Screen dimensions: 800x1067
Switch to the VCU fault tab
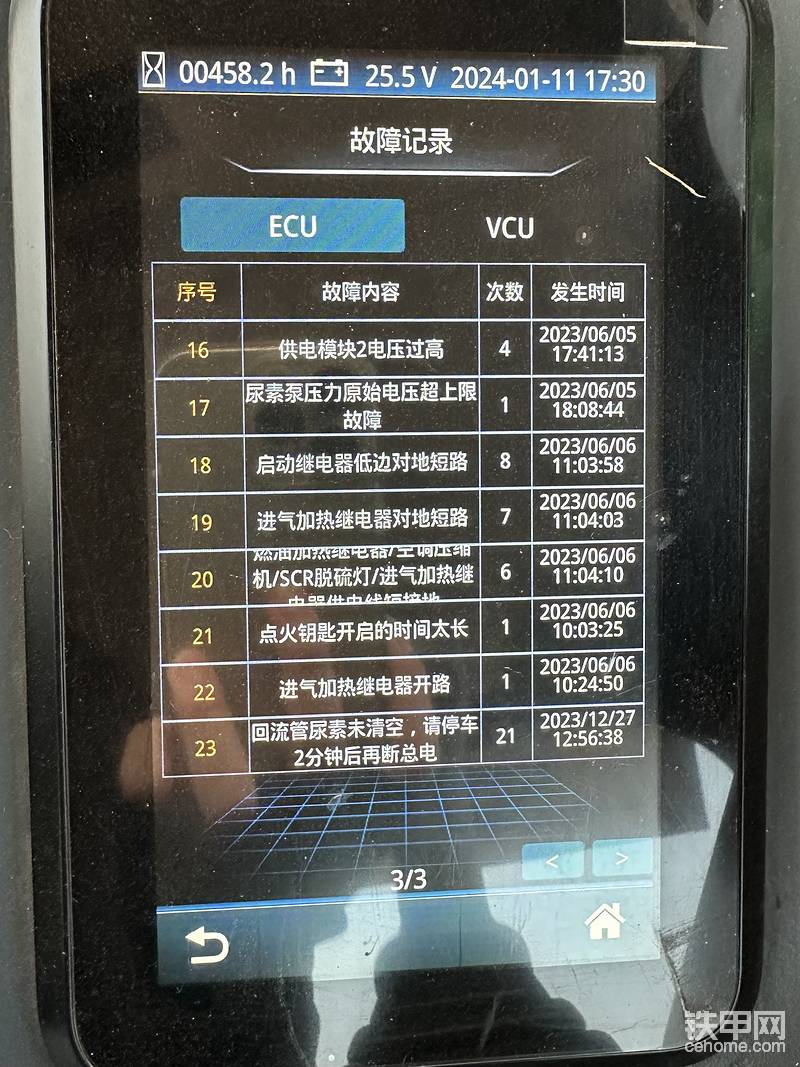[x=510, y=227]
